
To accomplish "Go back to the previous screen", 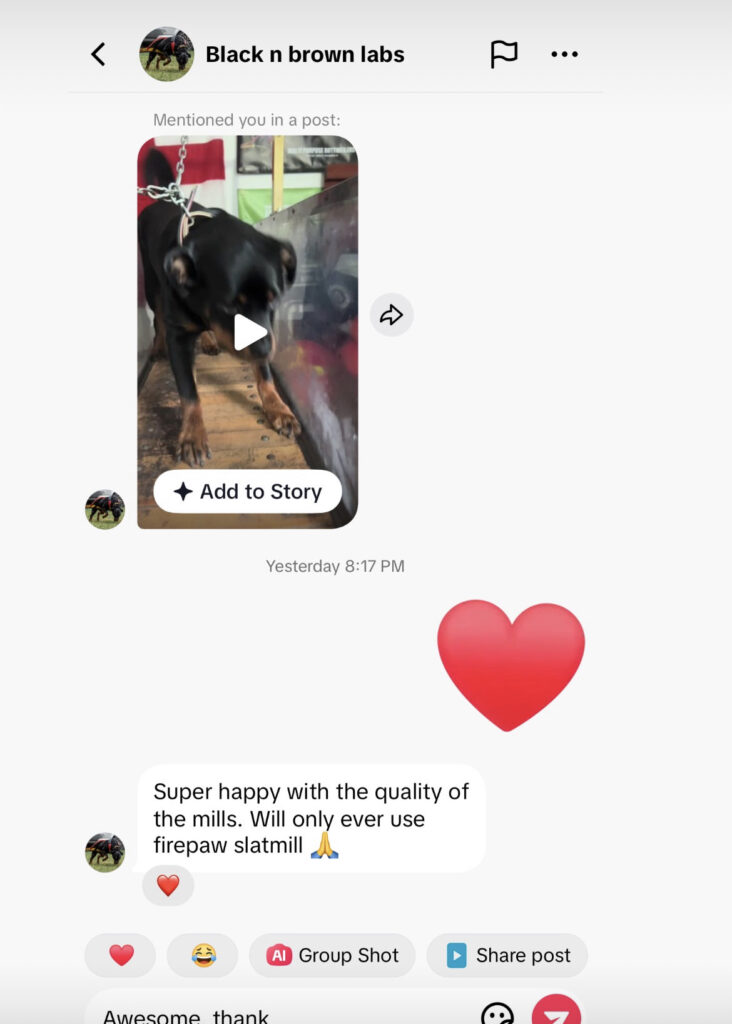I will (x=98, y=54).
